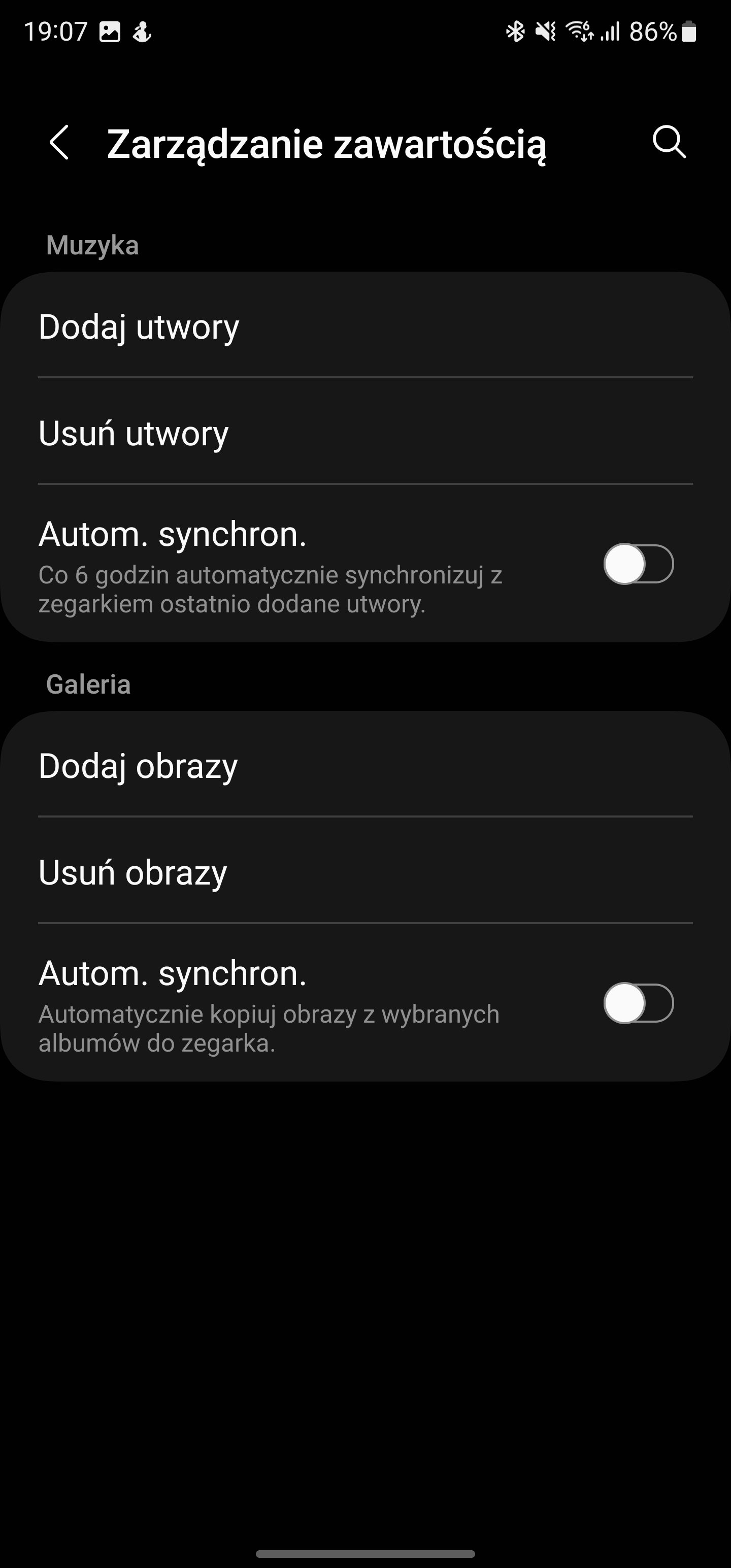Open the search magnifier icon
The height and width of the screenshot is (1568, 731).
tap(669, 143)
